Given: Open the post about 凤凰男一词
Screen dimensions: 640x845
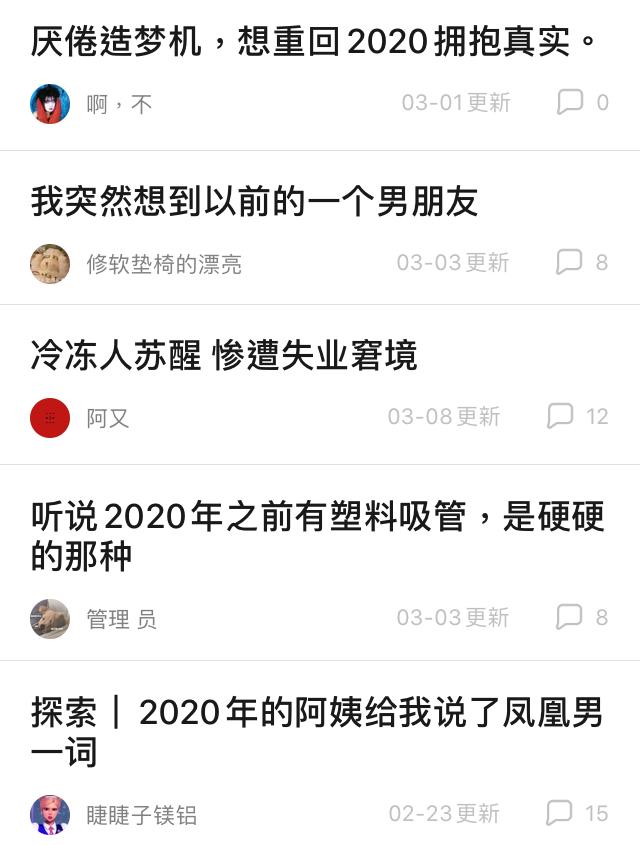Looking at the screenshot, I should pyautogui.click(x=318, y=732).
